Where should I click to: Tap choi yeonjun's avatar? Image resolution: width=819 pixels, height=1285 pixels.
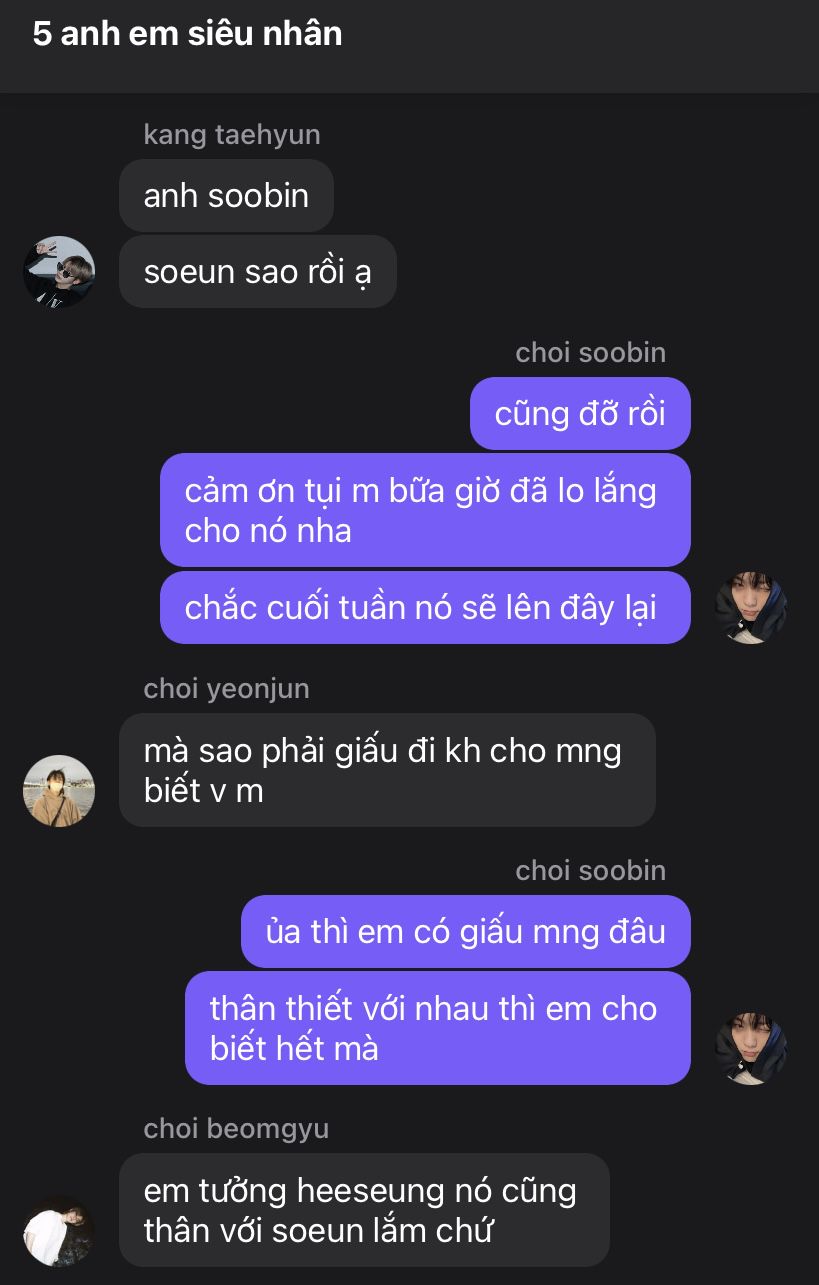(x=59, y=791)
